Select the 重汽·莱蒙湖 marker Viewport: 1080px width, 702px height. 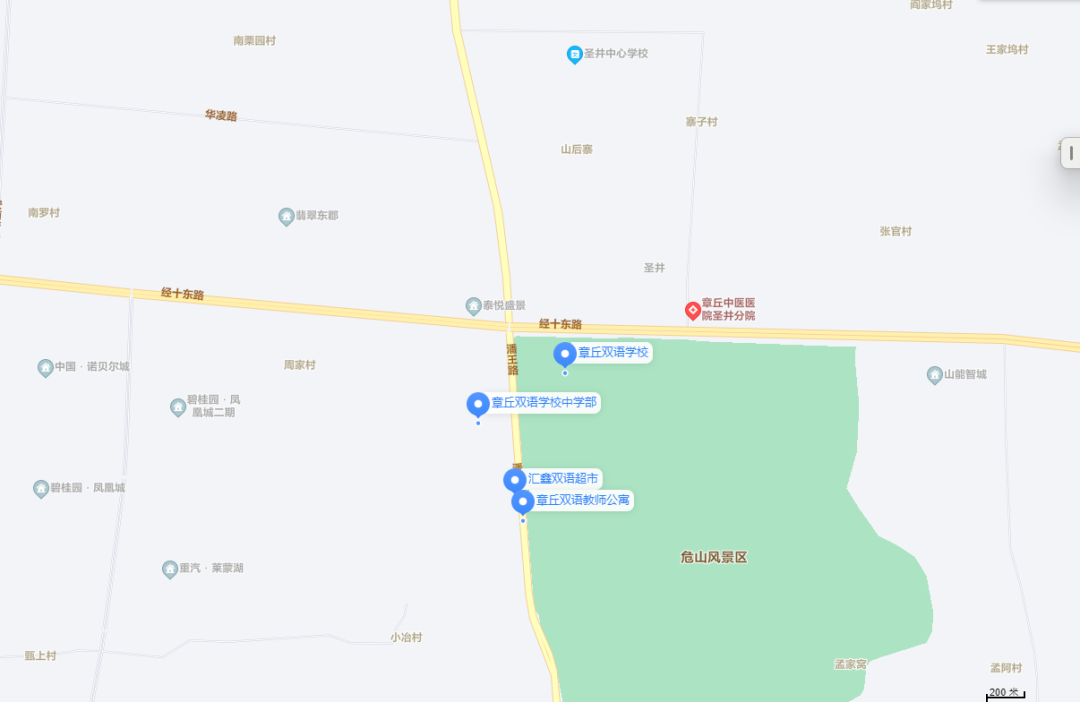click(170, 569)
